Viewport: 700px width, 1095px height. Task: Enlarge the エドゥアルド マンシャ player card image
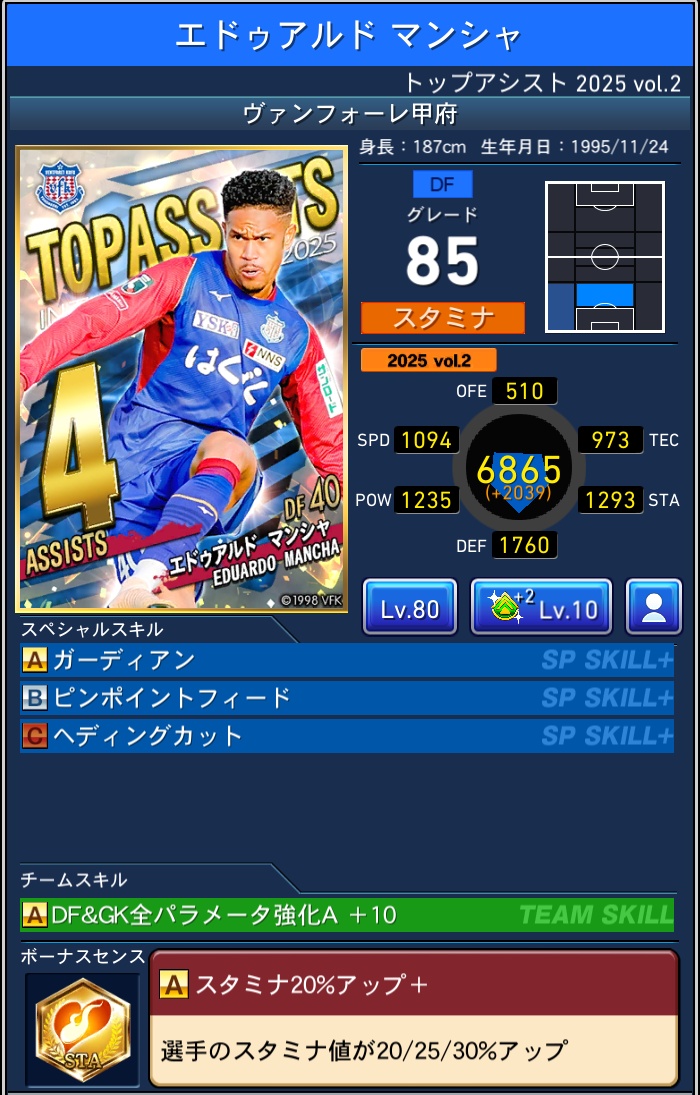click(x=181, y=378)
